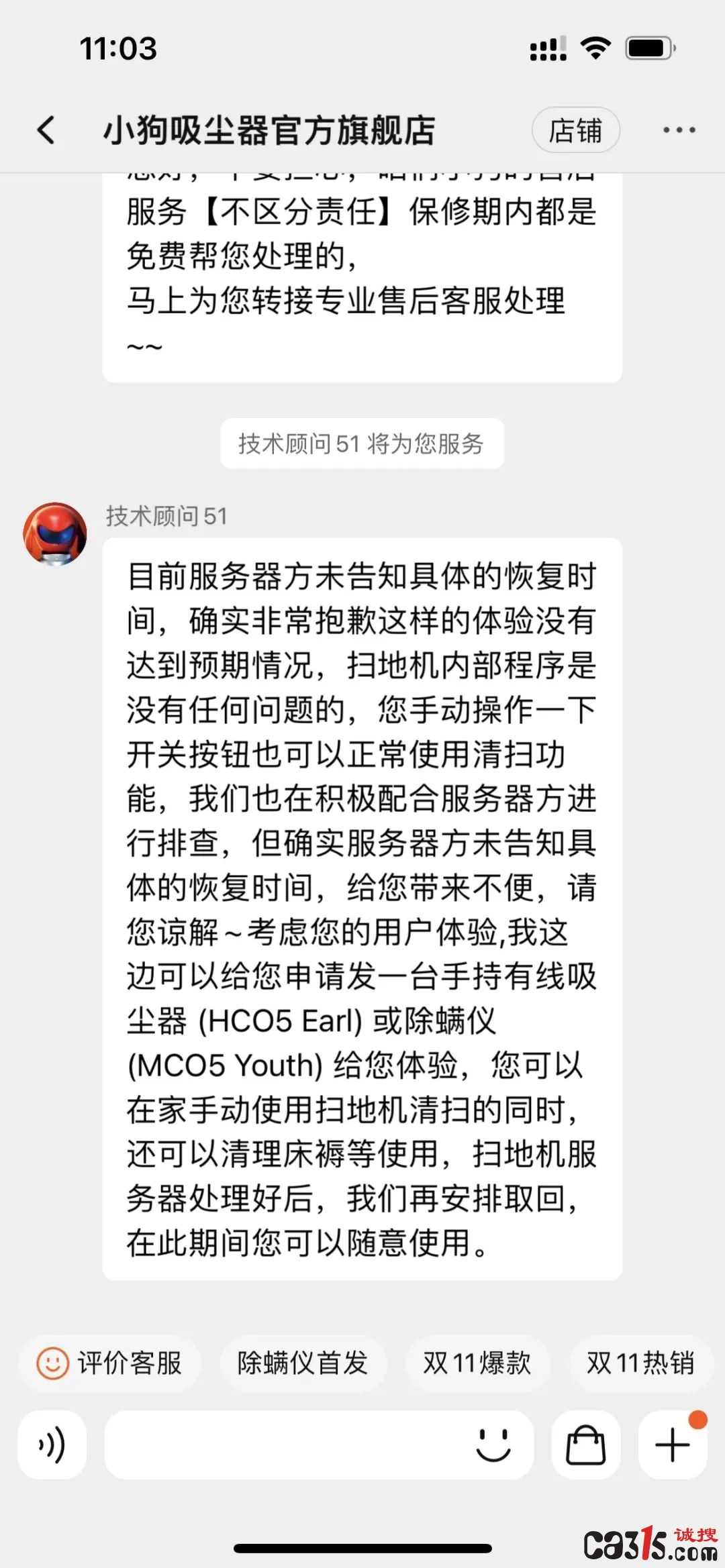Viewport: 725px width, 1568px height.
Task: Switch to voice input
Action: click(x=52, y=1445)
